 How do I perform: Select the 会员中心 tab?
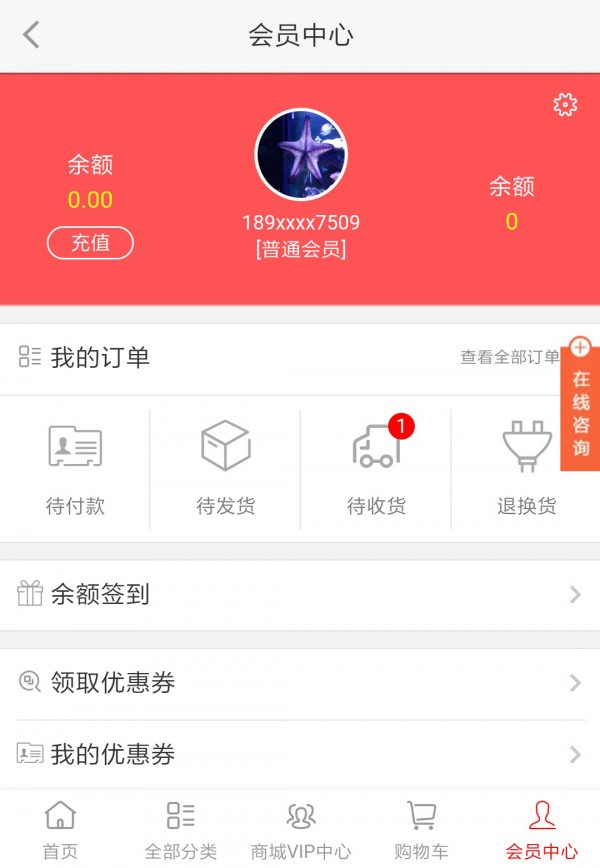(541, 830)
